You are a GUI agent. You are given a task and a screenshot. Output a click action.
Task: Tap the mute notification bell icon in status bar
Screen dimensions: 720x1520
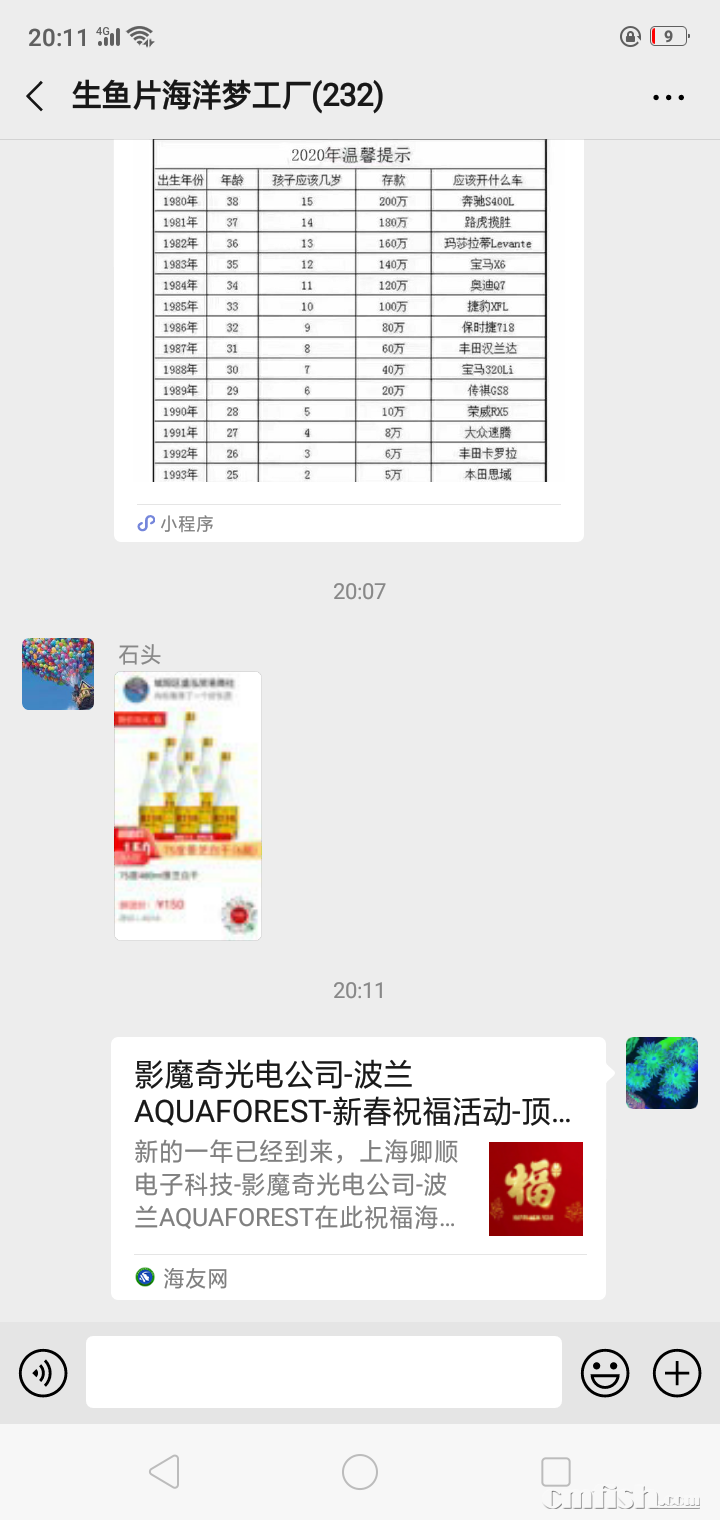click(629, 35)
